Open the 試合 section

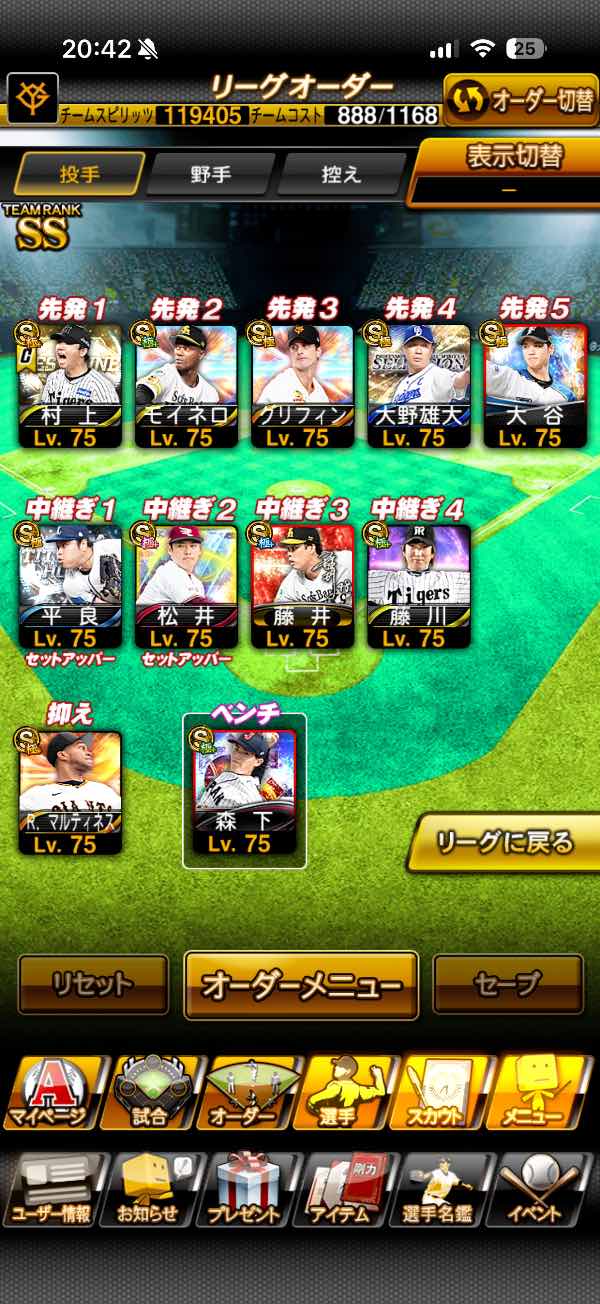(x=150, y=1092)
